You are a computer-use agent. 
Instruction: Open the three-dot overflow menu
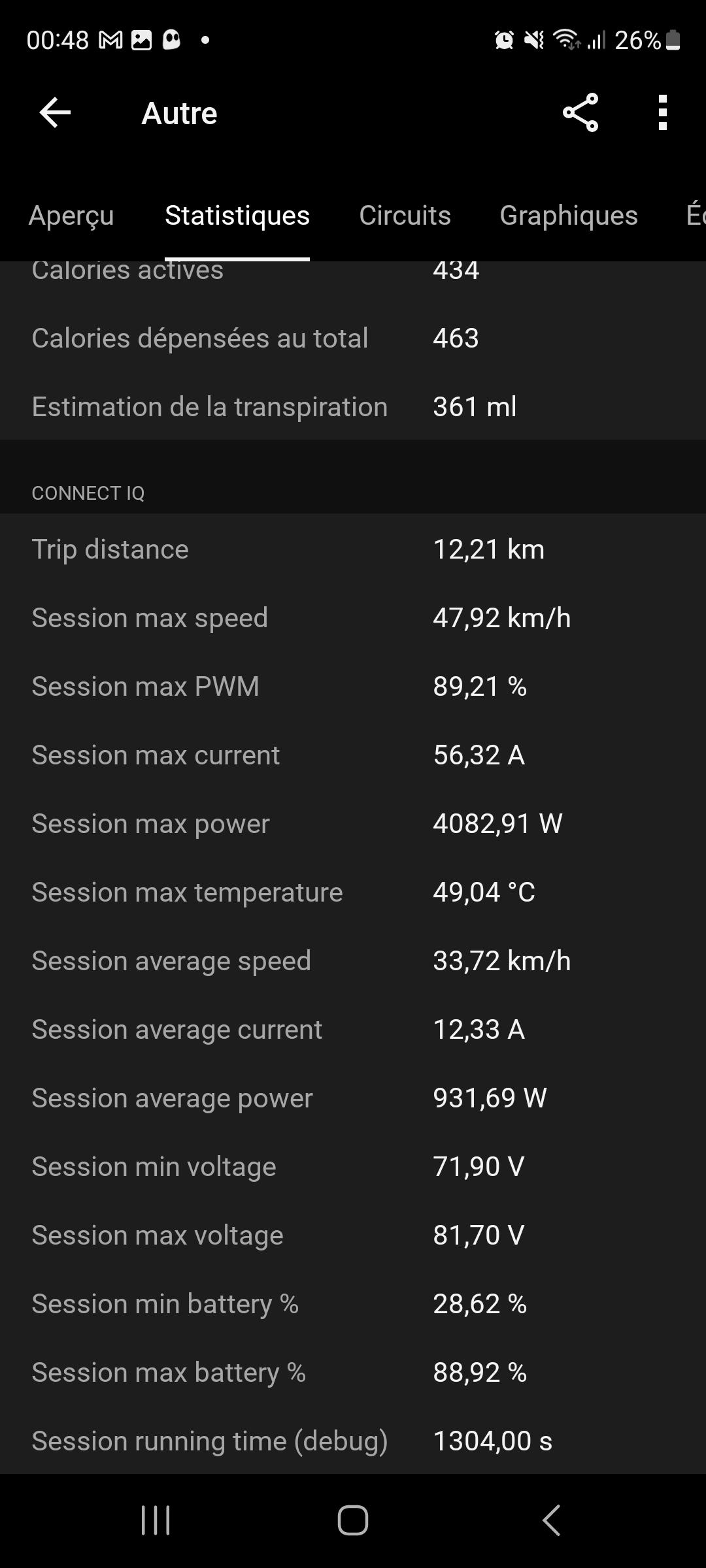pyautogui.click(x=663, y=112)
